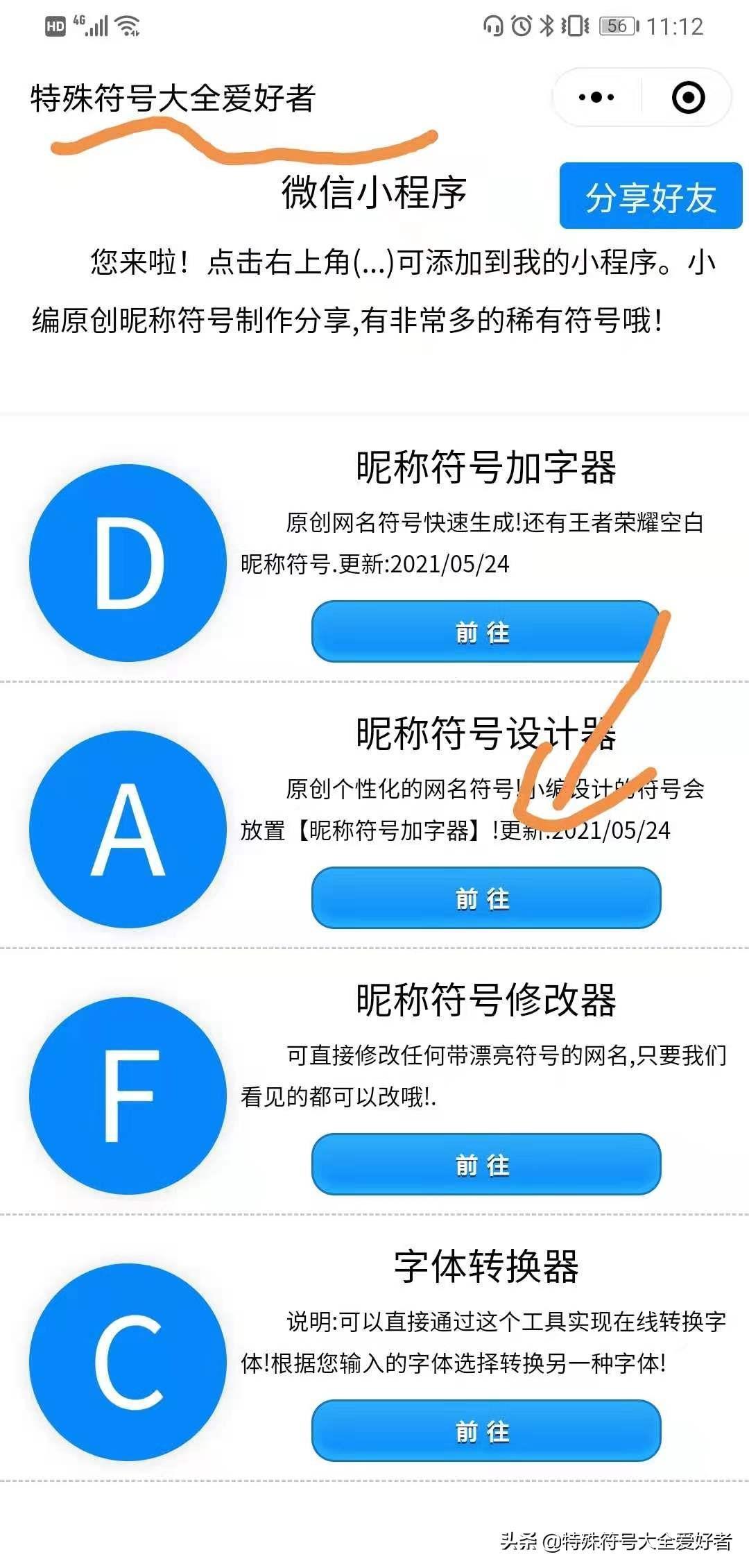Tap 前往 under 昵称符号设计器
Screen dimensions: 749x1568
485,898
